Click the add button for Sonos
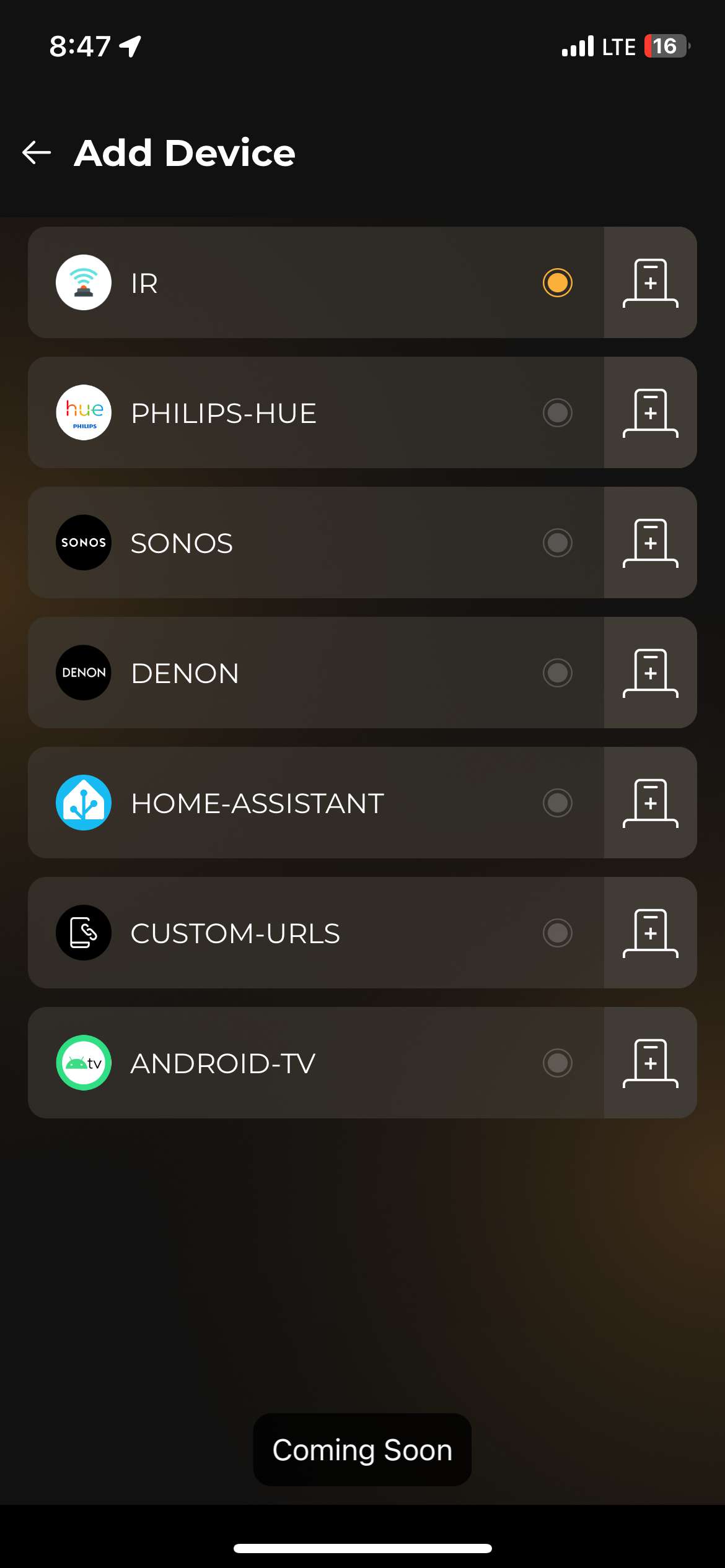The height and width of the screenshot is (1568, 725). 650,542
